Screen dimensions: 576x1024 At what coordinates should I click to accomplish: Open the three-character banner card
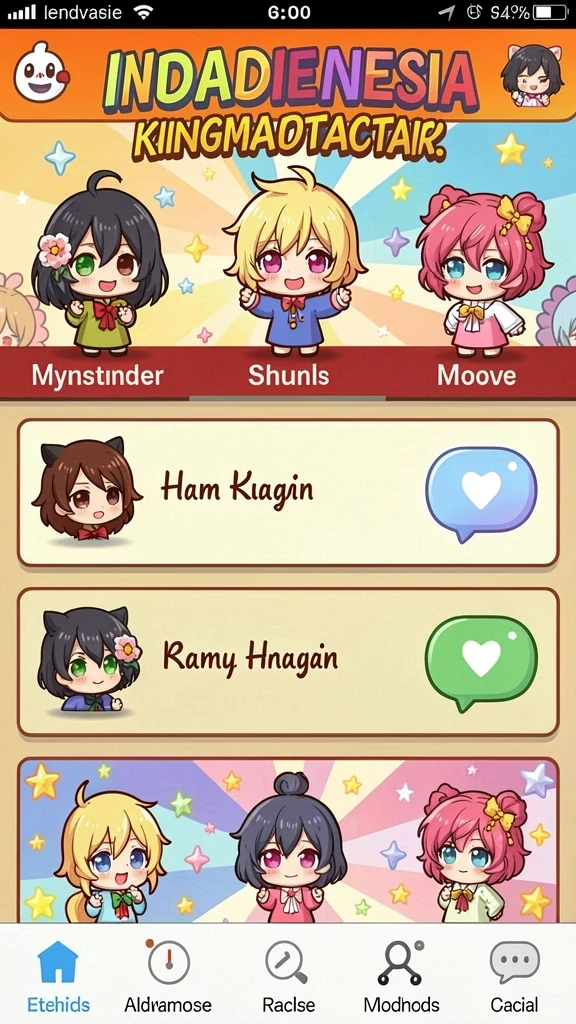coord(288,840)
